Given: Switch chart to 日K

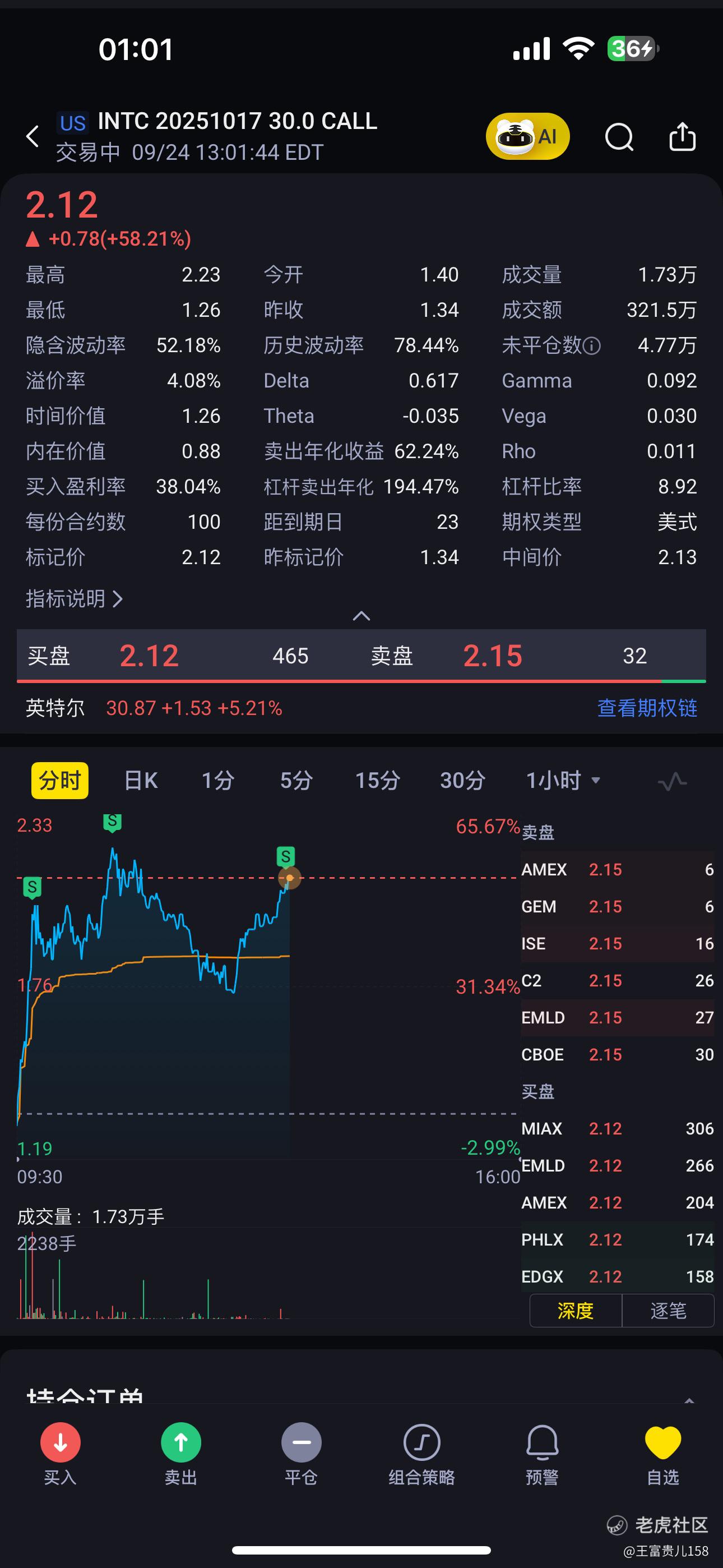Looking at the screenshot, I should [x=141, y=780].
